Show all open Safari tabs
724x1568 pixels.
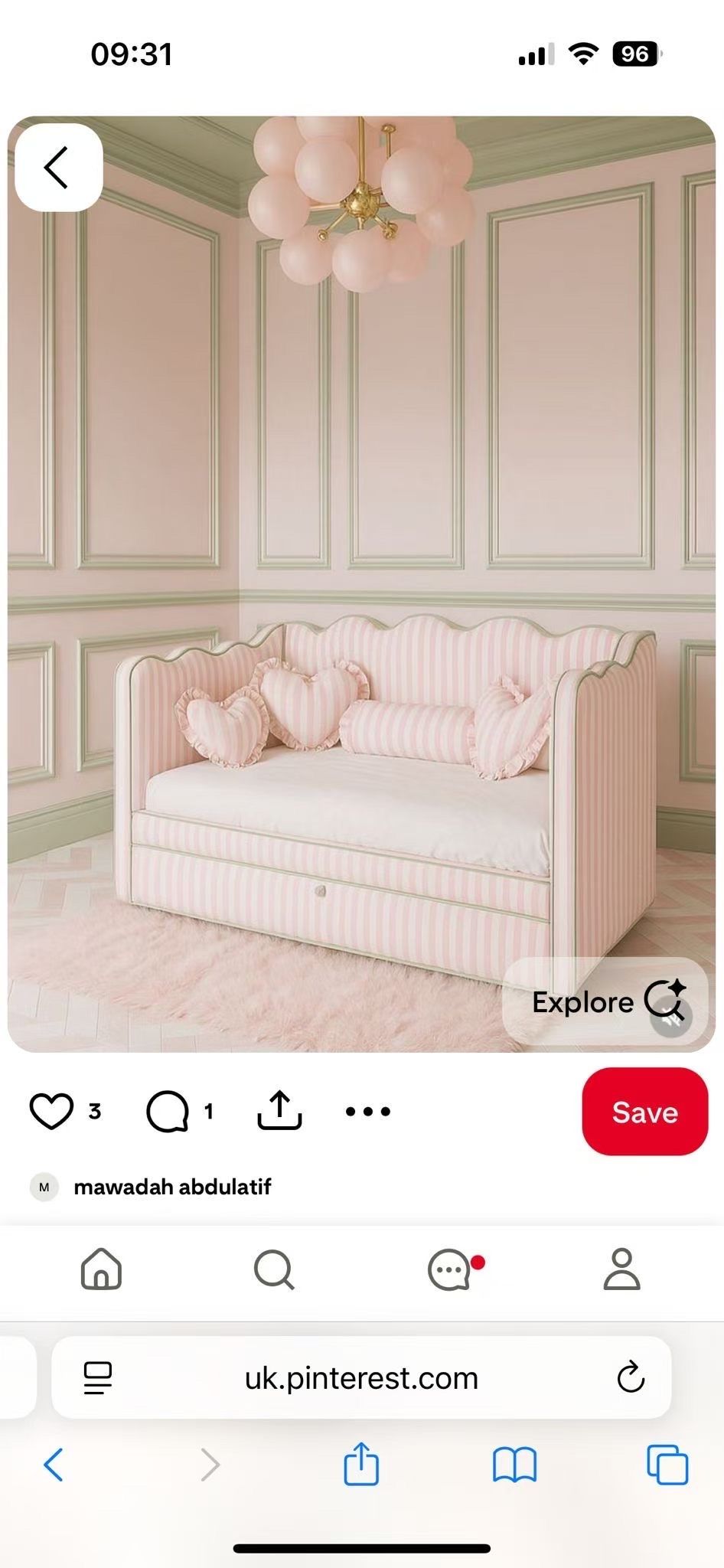[x=667, y=1465]
